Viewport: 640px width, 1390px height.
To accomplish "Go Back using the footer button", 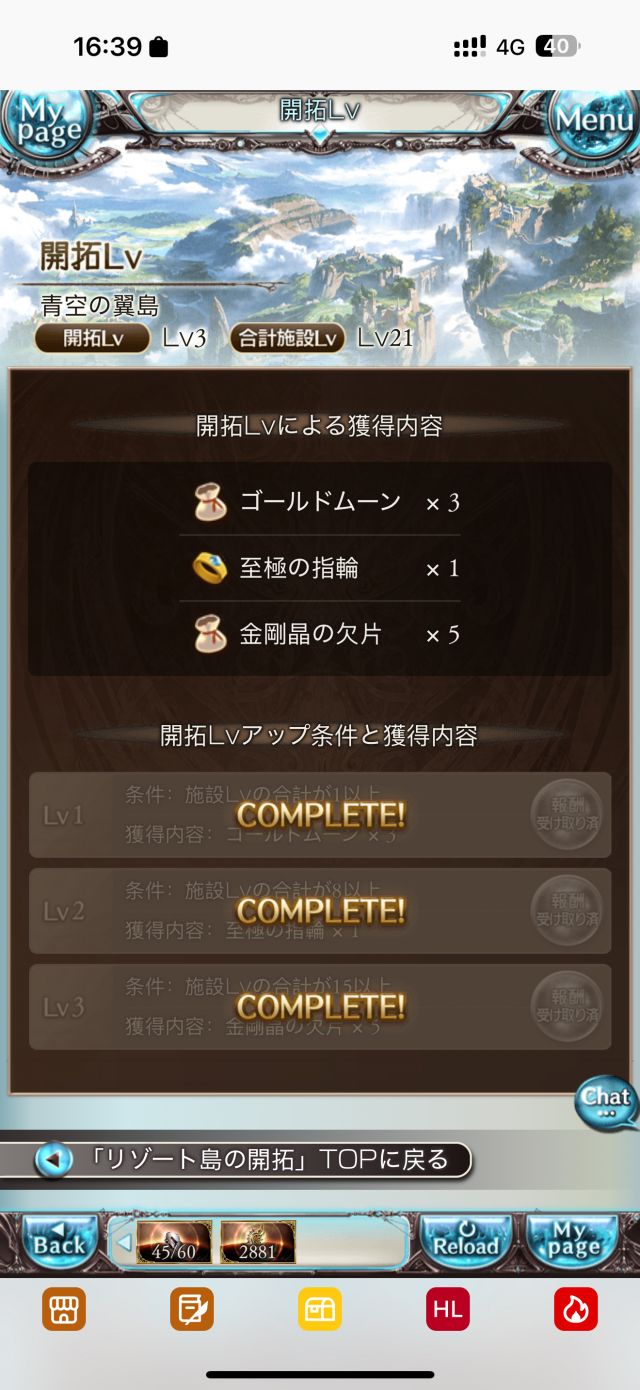I will pyautogui.click(x=60, y=1241).
